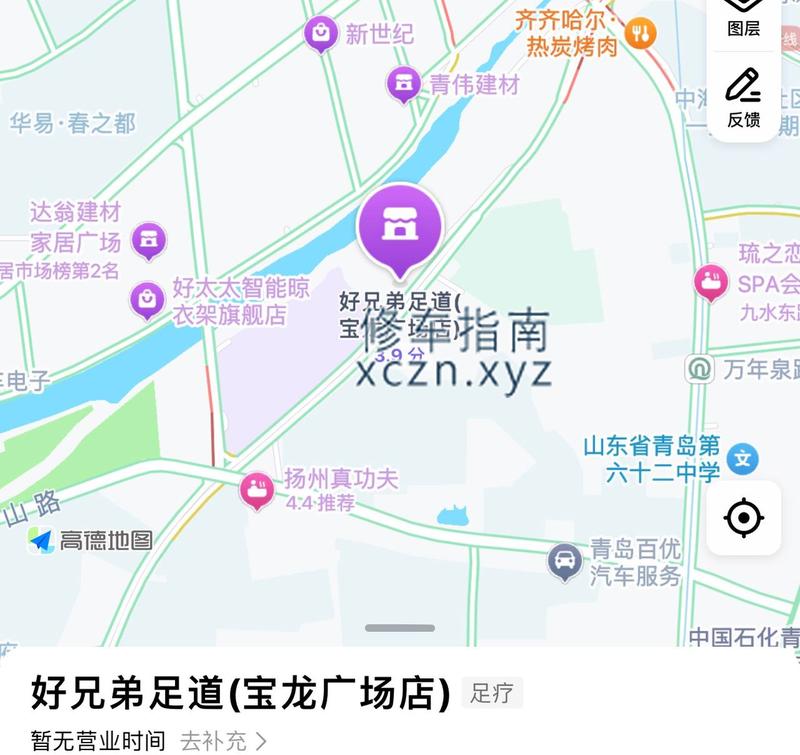Screen dimensions: 800x755
Task: Tap the 好兄弟足道 selected purple pin
Action: point(400,227)
